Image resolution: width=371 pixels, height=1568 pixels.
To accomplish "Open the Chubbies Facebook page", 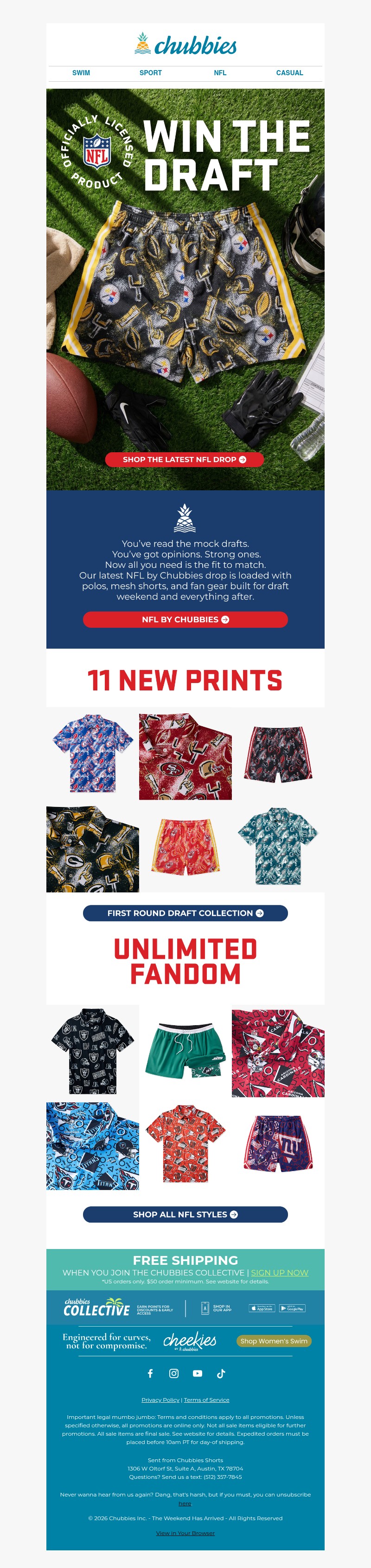I will 150,1373.
